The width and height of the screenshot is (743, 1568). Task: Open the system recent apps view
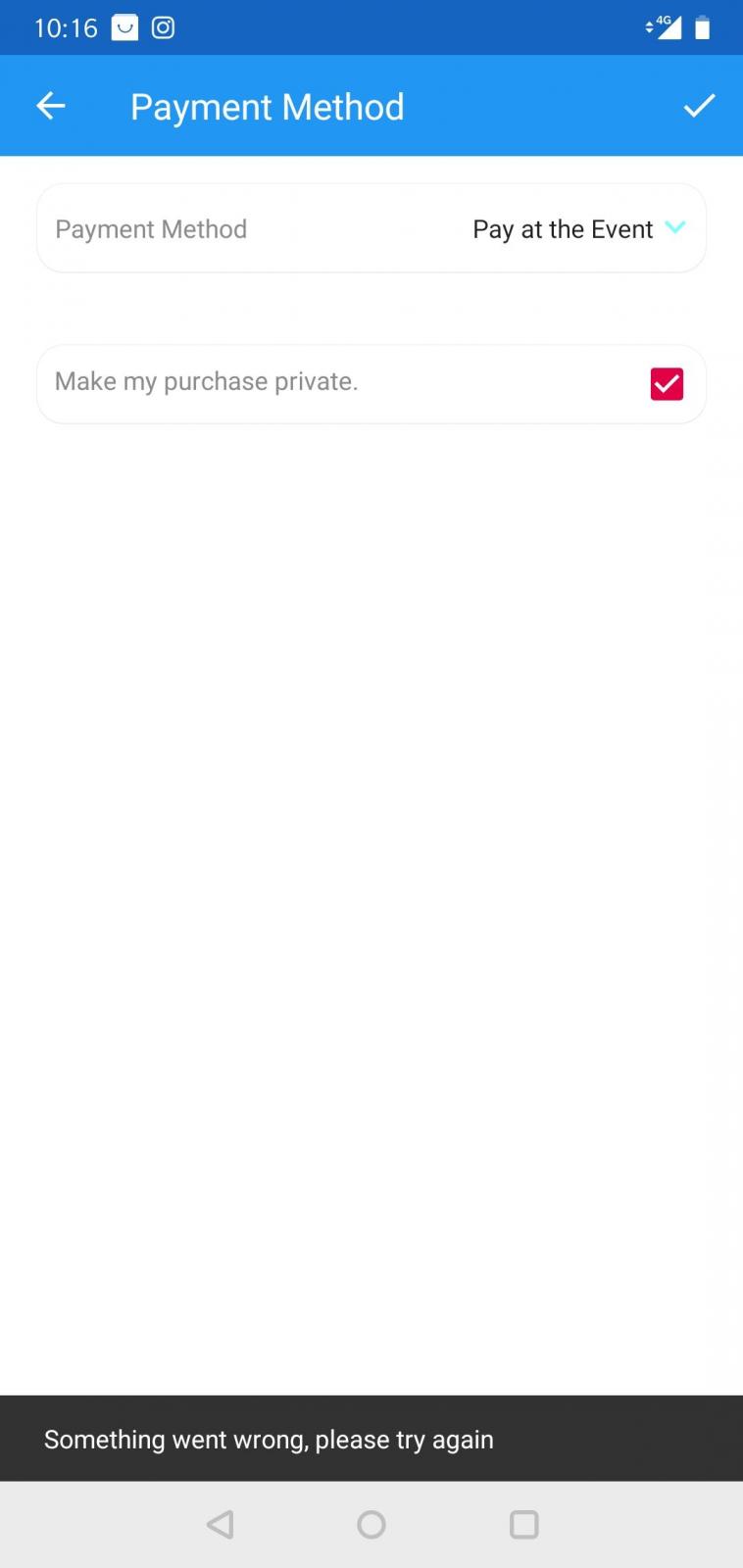[524, 1524]
